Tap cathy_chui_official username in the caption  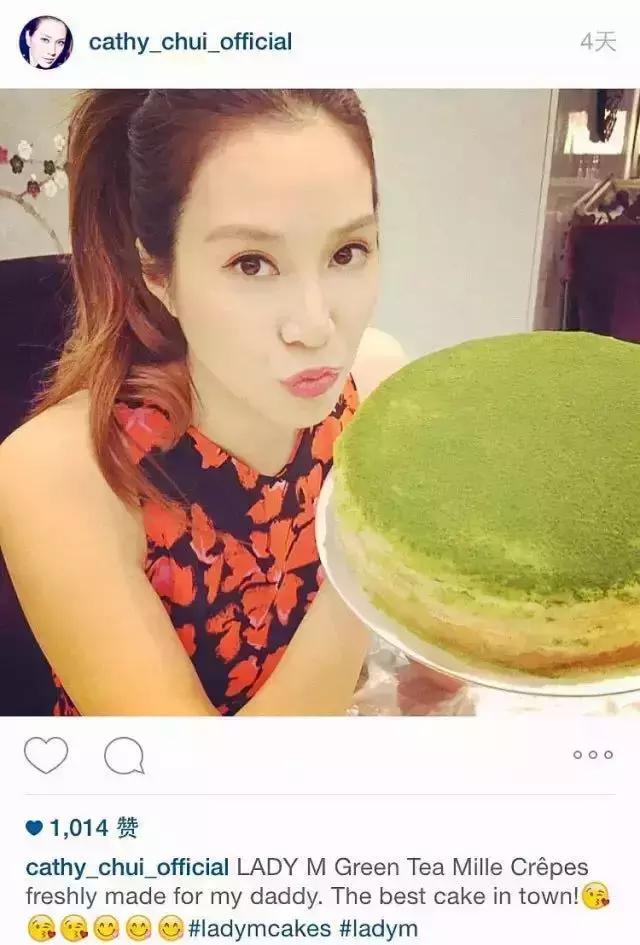128,867
